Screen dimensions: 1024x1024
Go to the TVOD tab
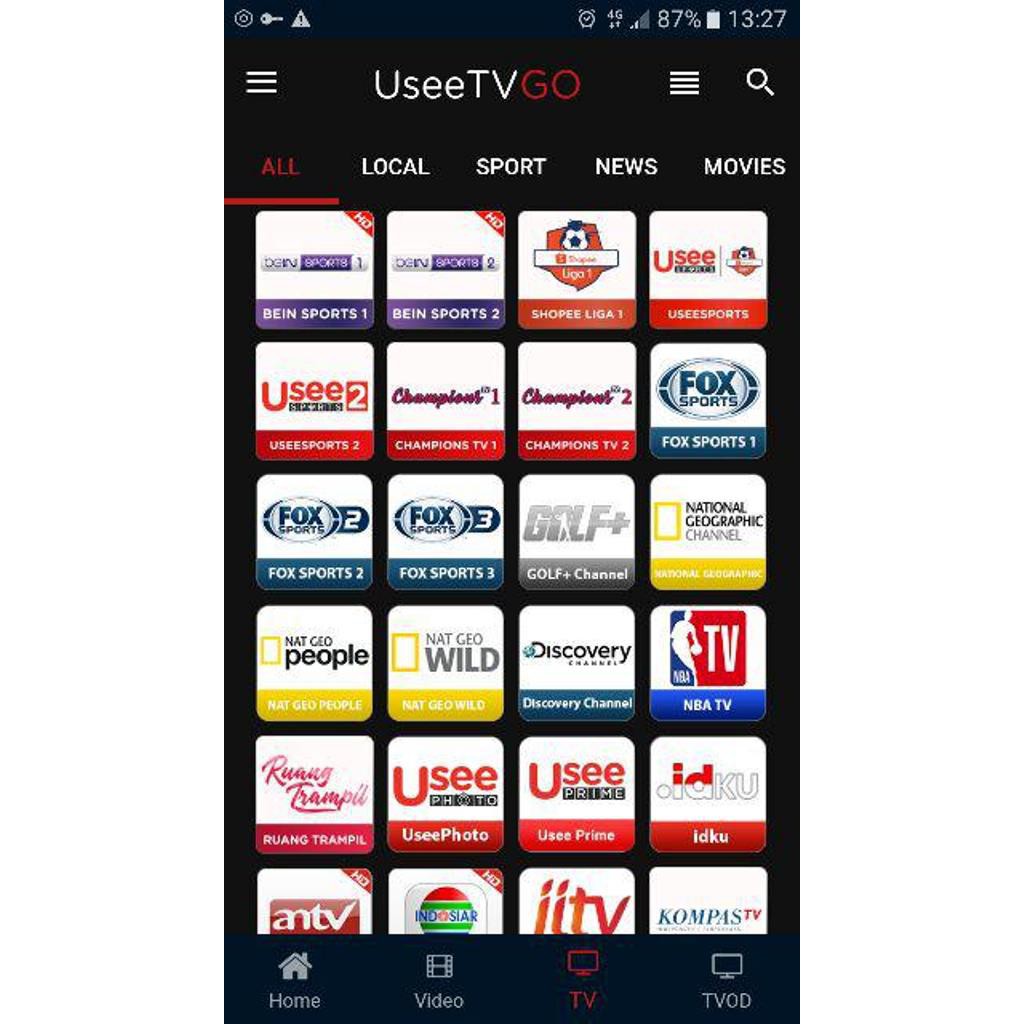[x=726, y=980]
